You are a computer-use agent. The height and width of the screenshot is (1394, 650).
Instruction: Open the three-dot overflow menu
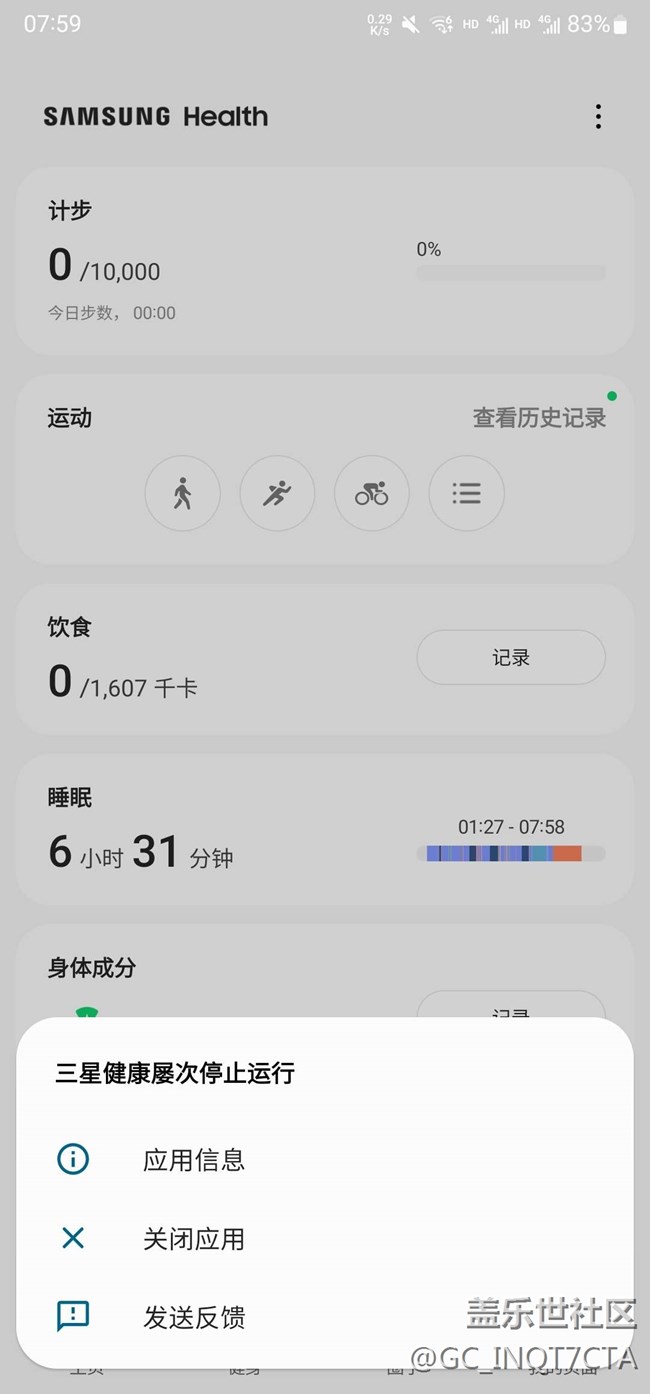point(598,116)
